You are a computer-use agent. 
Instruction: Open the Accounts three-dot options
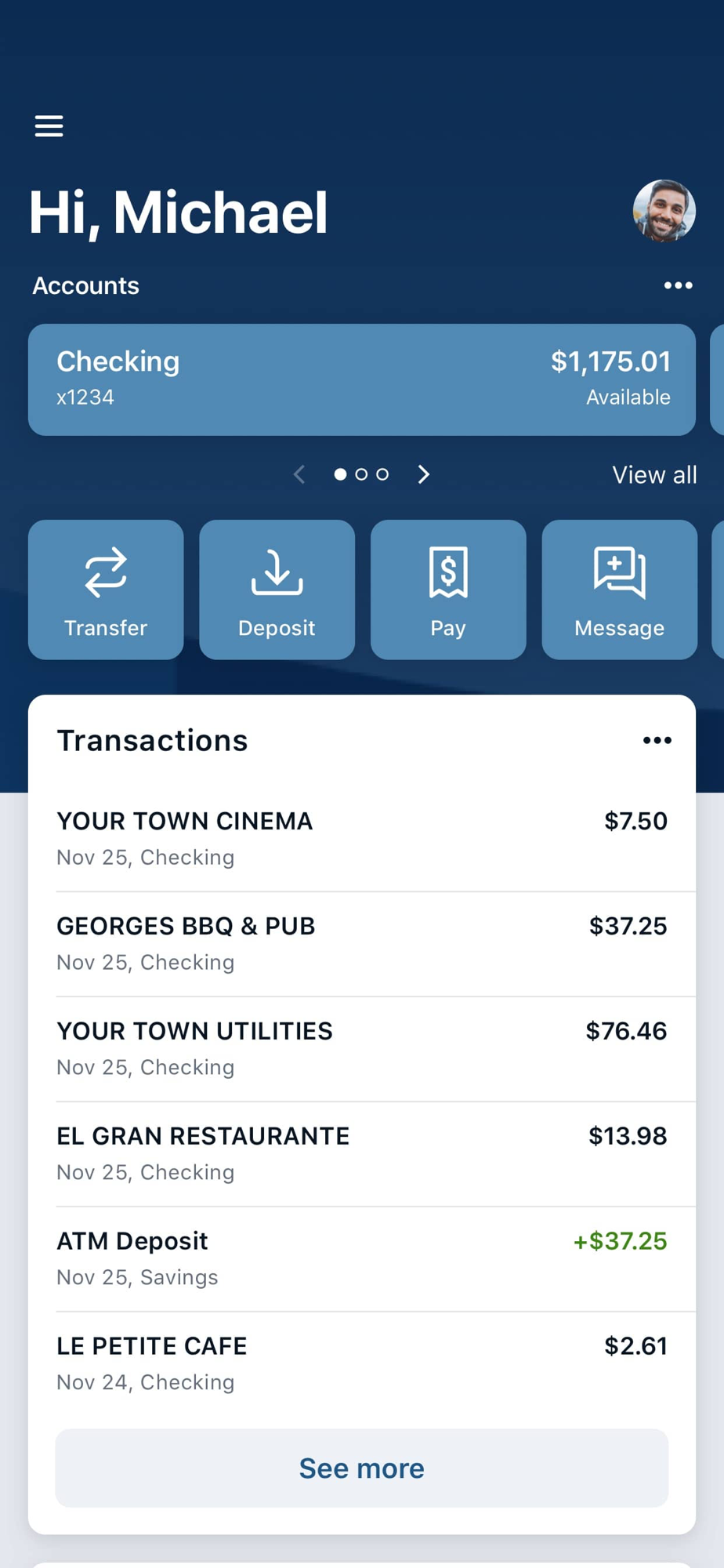point(678,285)
